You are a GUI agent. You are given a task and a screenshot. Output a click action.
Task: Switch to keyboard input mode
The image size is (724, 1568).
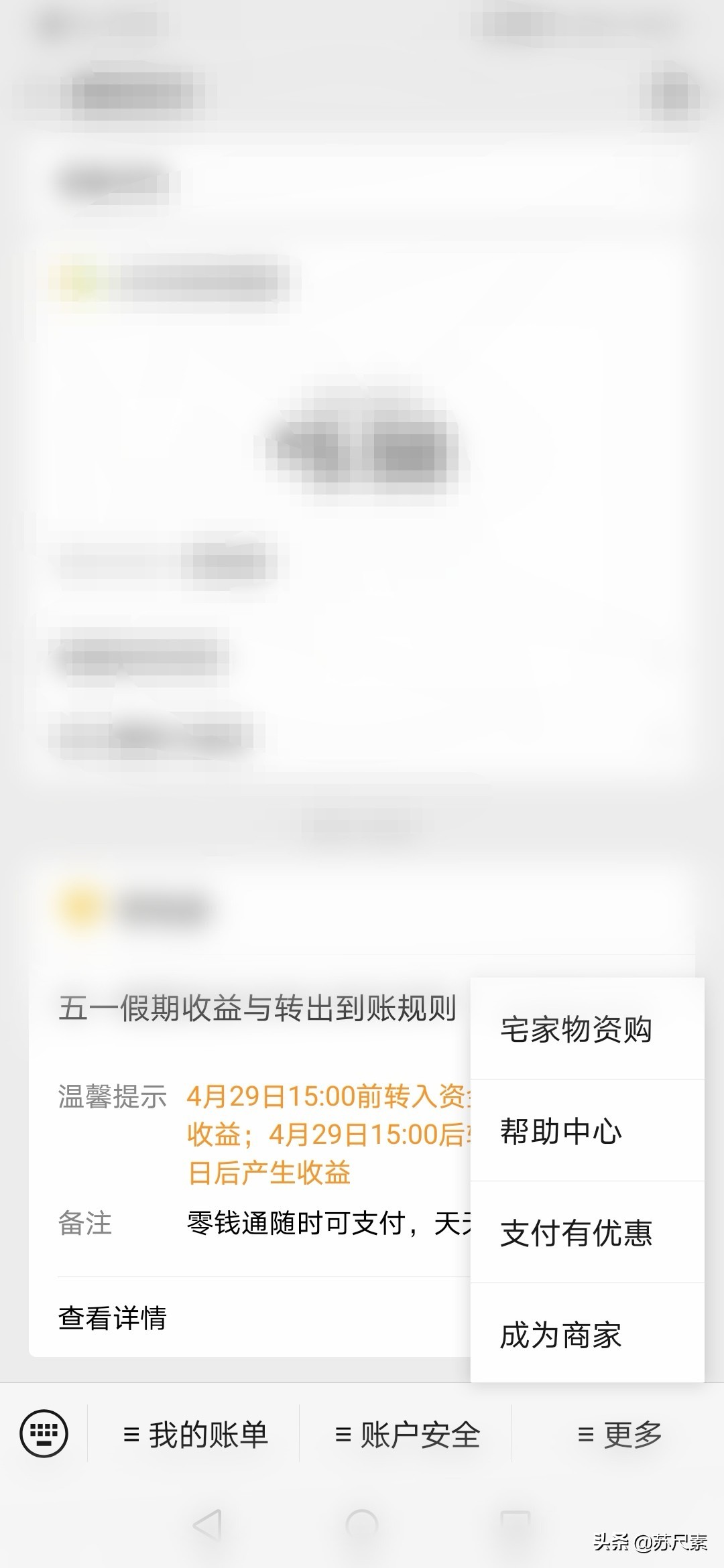pyautogui.click(x=44, y=1434)
